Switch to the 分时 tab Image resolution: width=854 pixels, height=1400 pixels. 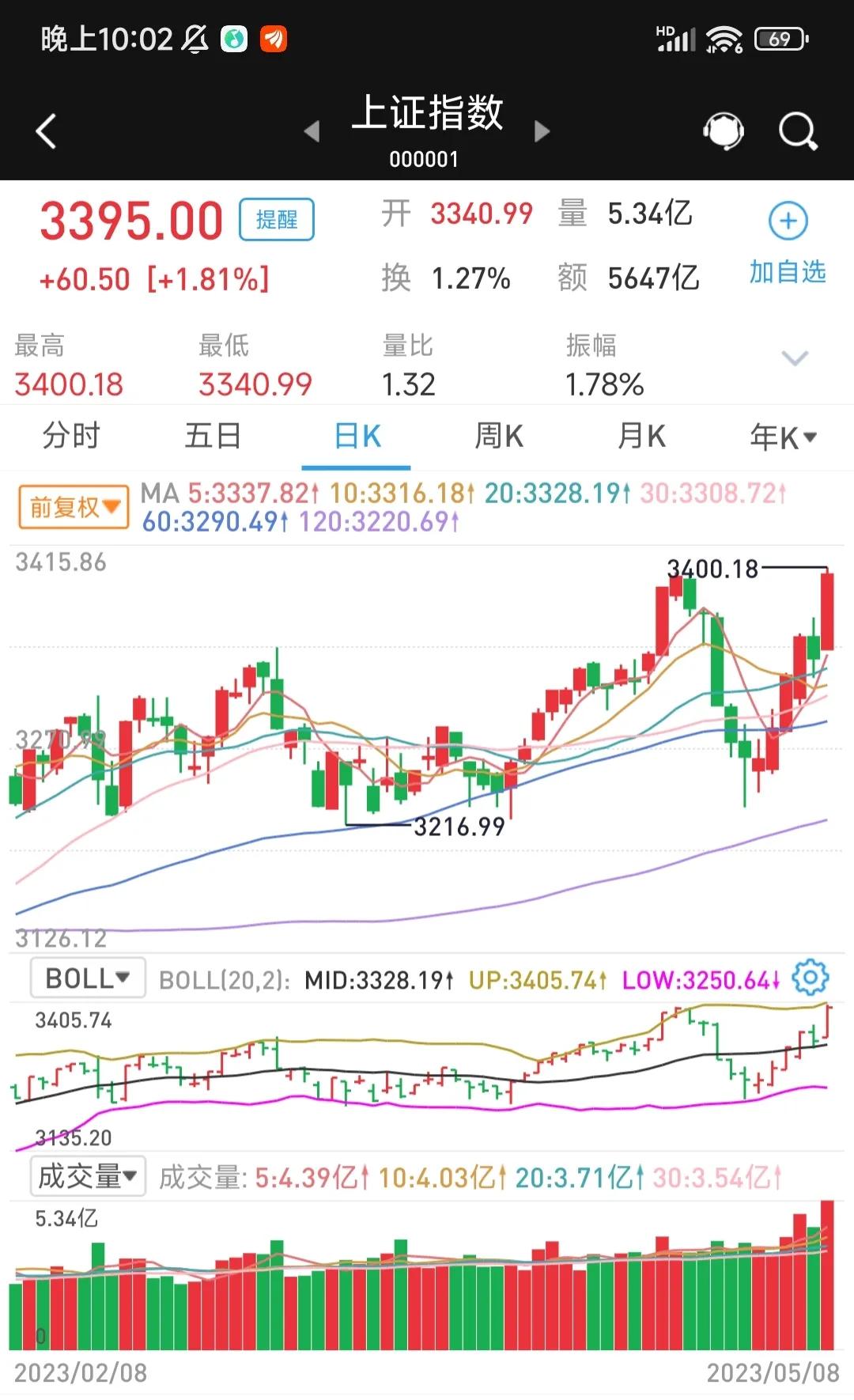(71, 436)
